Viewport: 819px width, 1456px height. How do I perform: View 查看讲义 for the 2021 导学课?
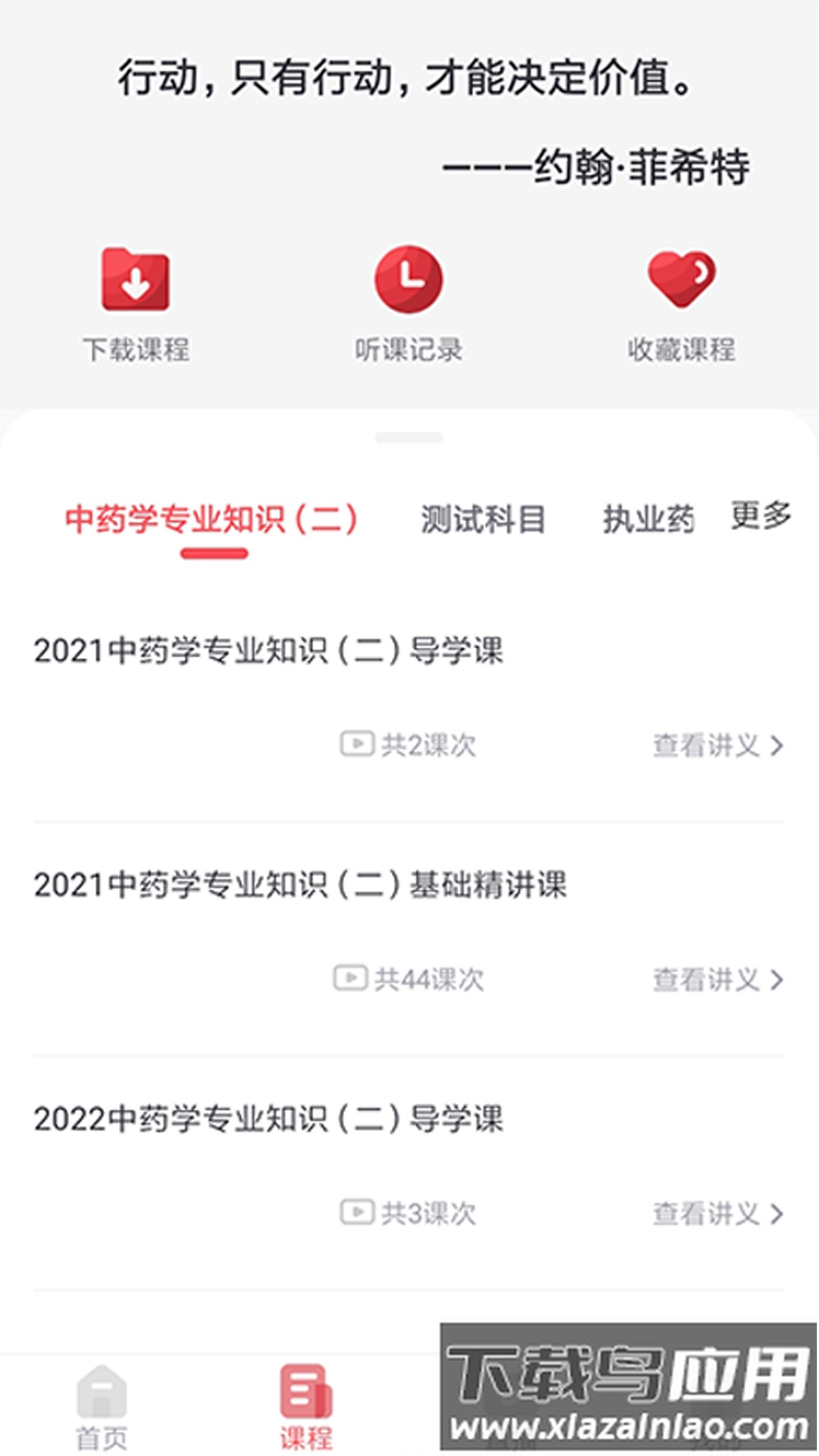717,745
